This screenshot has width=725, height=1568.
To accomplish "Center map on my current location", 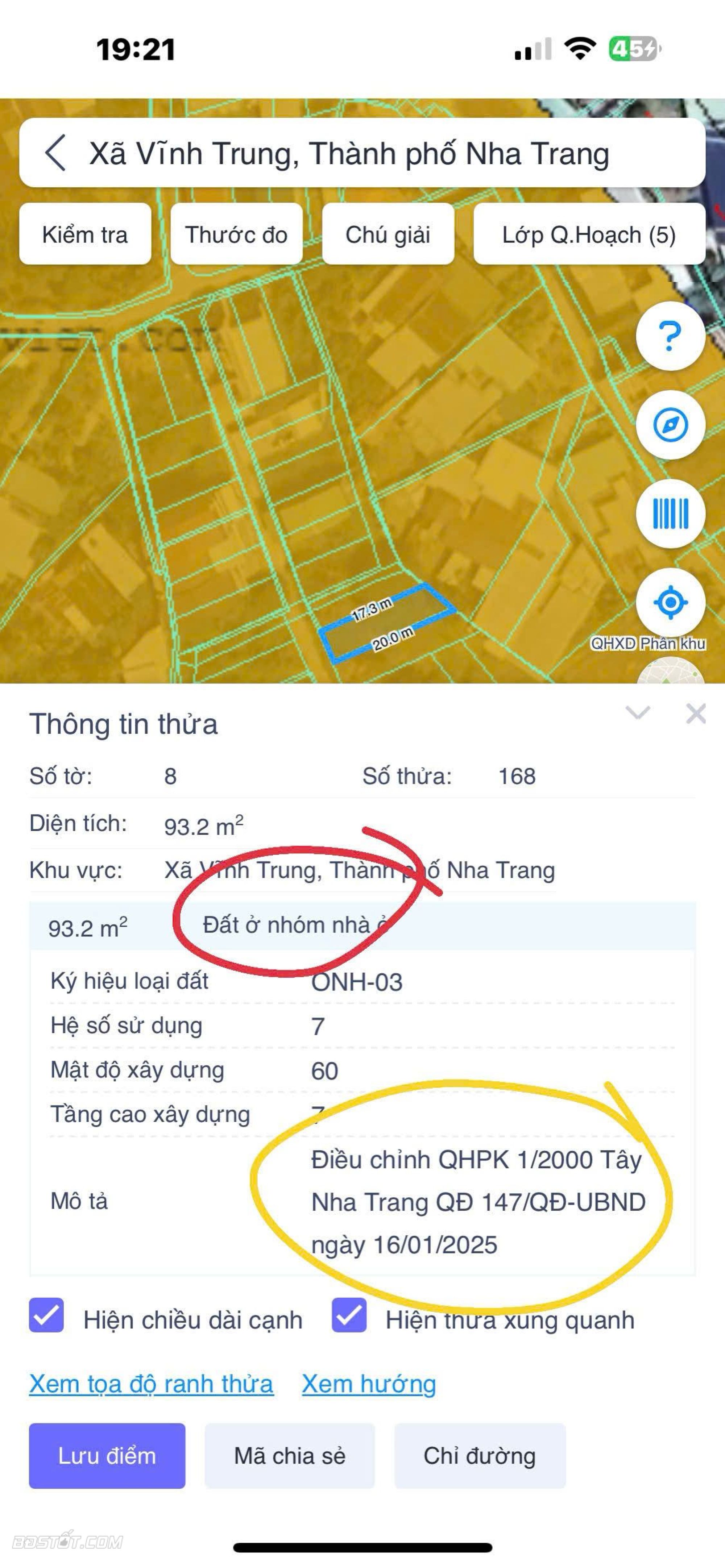I will (670, 602).
